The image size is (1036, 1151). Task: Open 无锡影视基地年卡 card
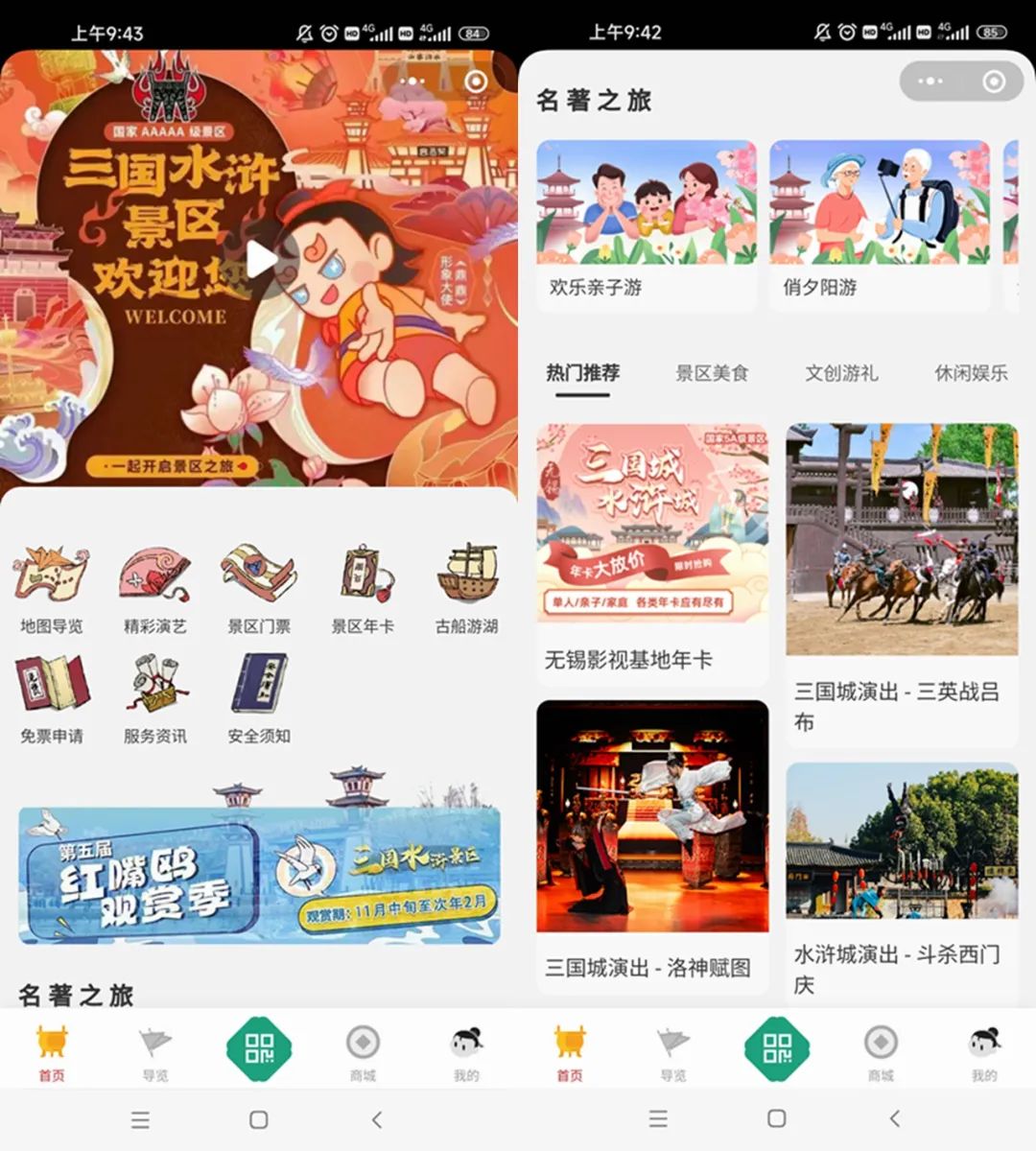[652, 554]
